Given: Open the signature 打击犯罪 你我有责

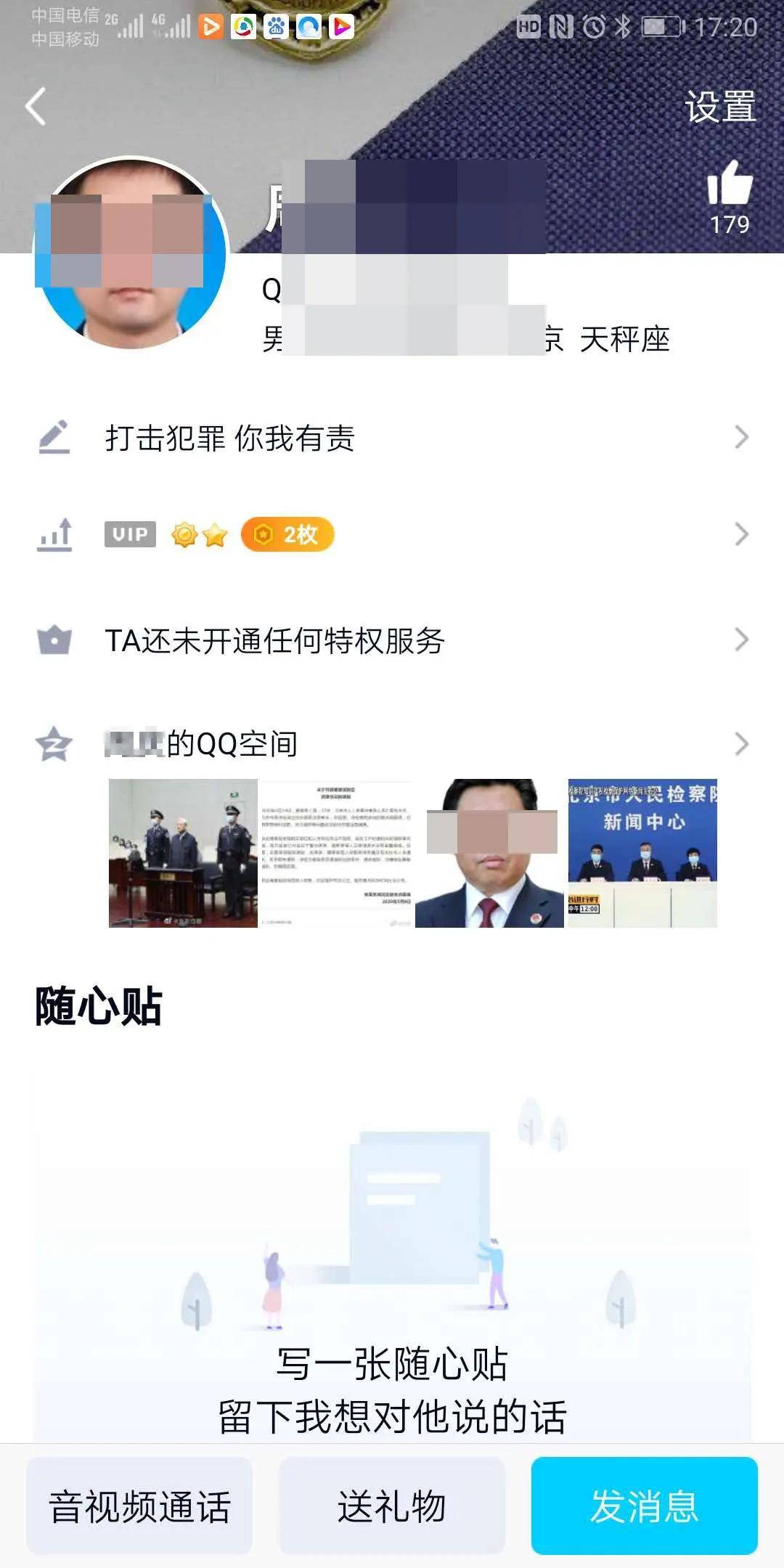Looking at the screenshot, I should point(392,438).
